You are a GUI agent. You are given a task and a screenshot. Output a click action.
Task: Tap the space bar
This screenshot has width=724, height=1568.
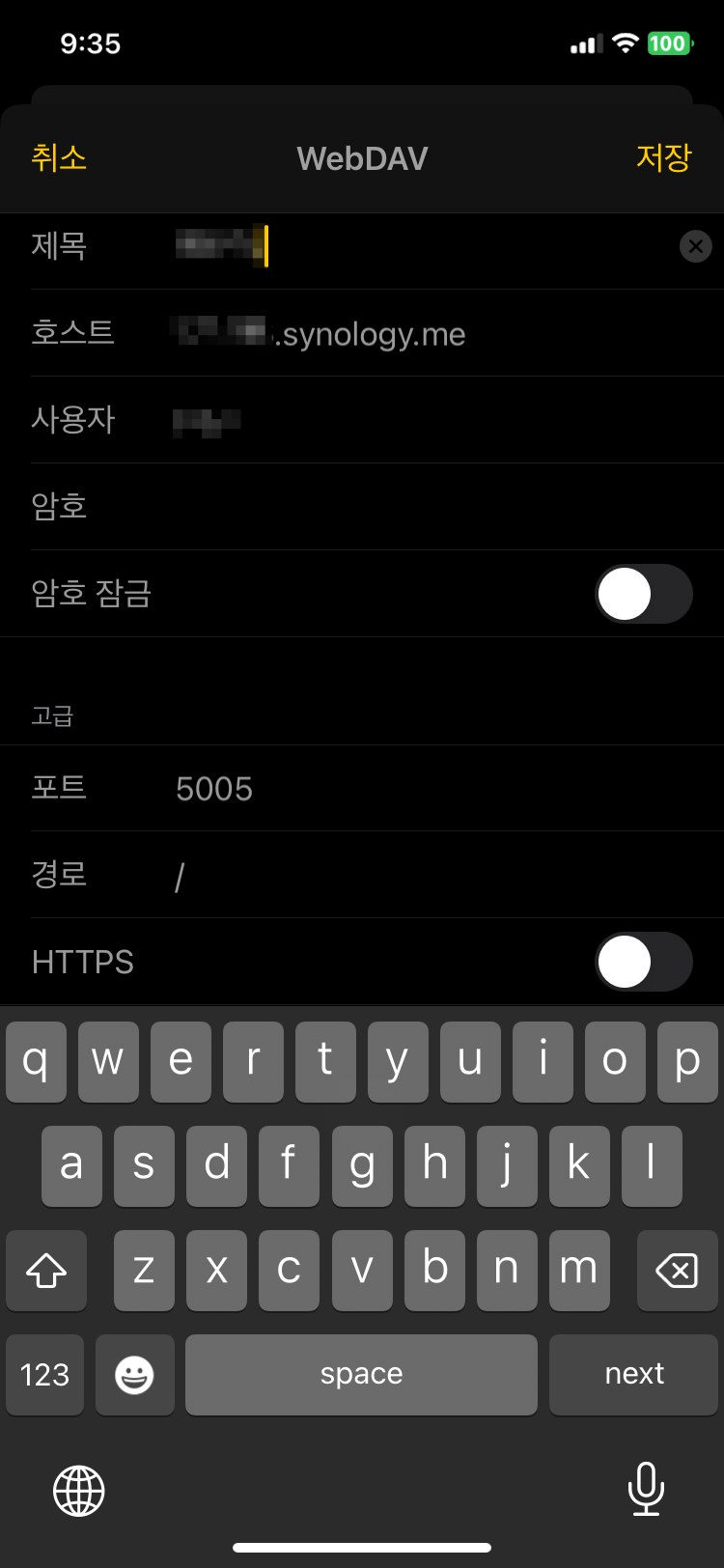pyautogui.click(x=361, y=1374)
